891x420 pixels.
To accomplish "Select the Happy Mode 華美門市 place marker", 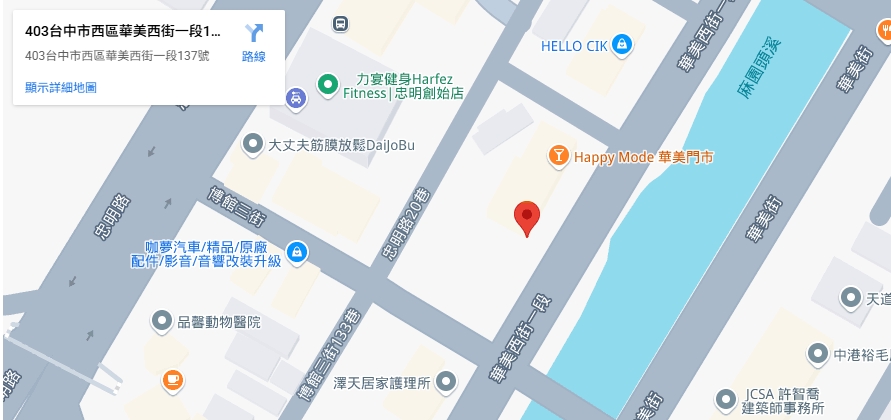I will coord(559,156).
